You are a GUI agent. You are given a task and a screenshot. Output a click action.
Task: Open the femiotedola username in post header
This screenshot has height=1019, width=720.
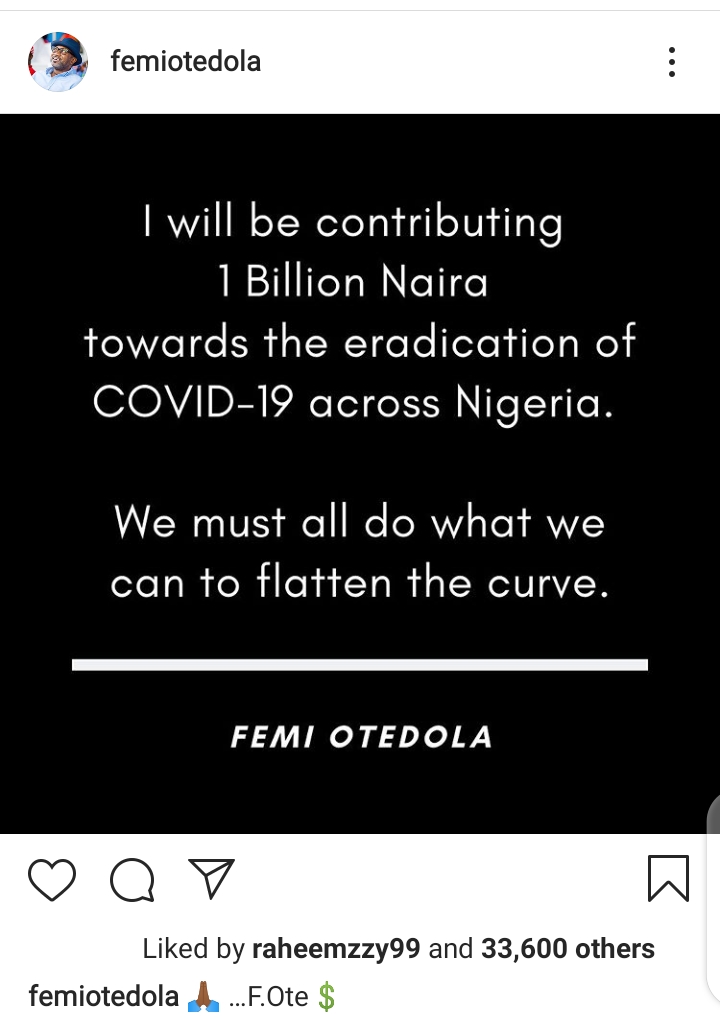(186, 62)
